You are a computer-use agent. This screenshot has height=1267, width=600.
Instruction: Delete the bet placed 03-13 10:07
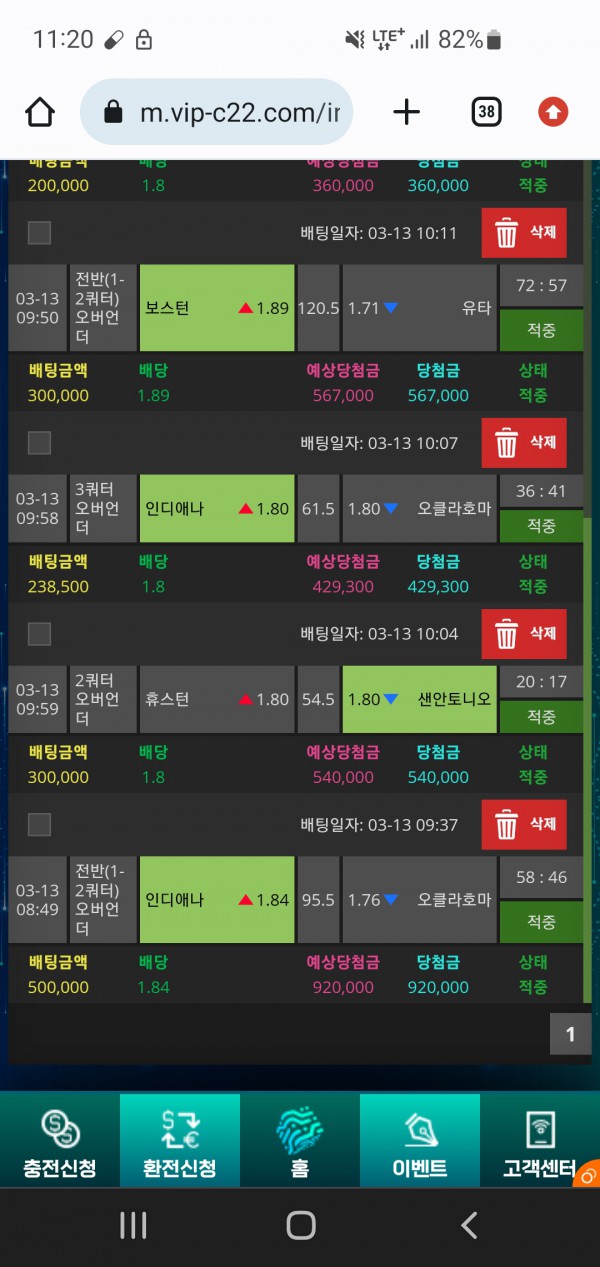524,442
